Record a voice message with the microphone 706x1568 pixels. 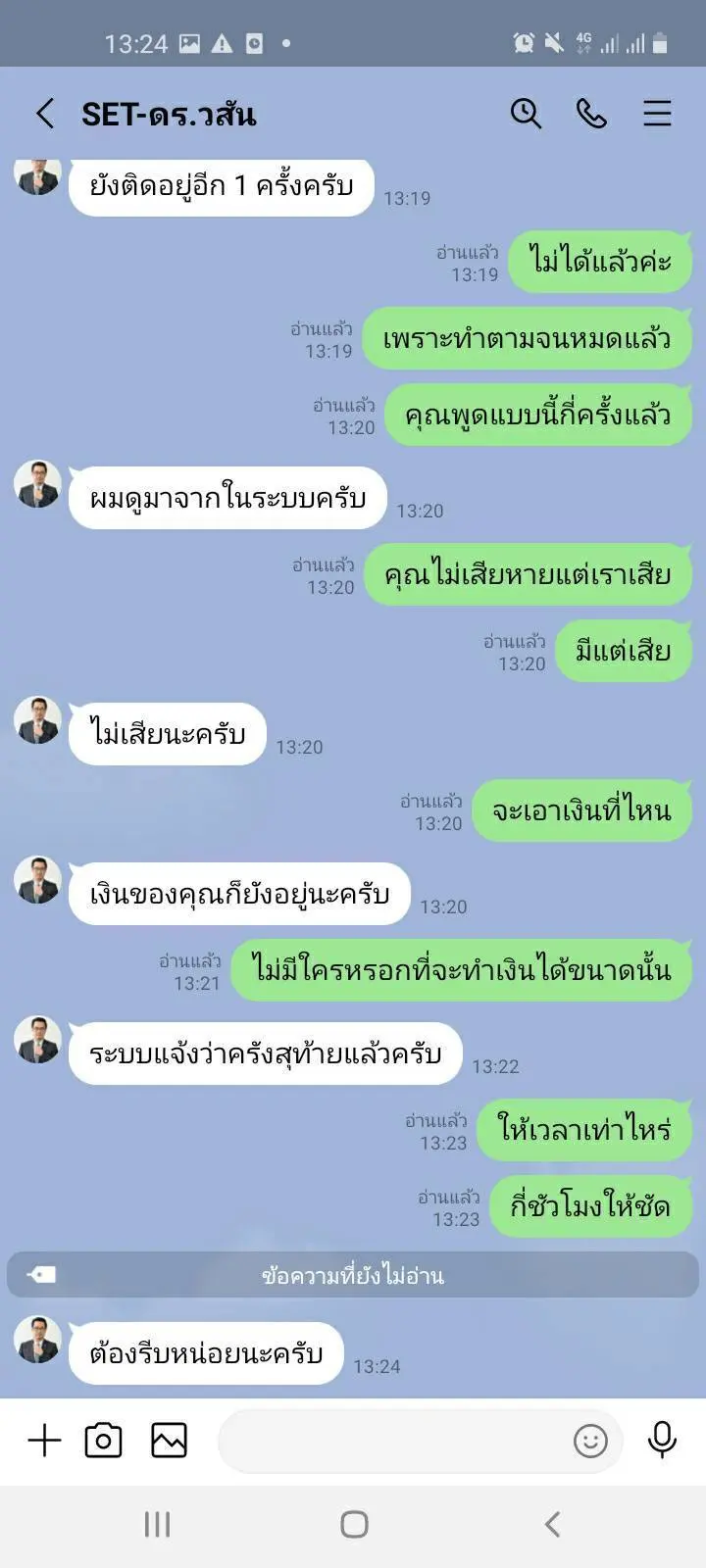(x=662, y=1441)
